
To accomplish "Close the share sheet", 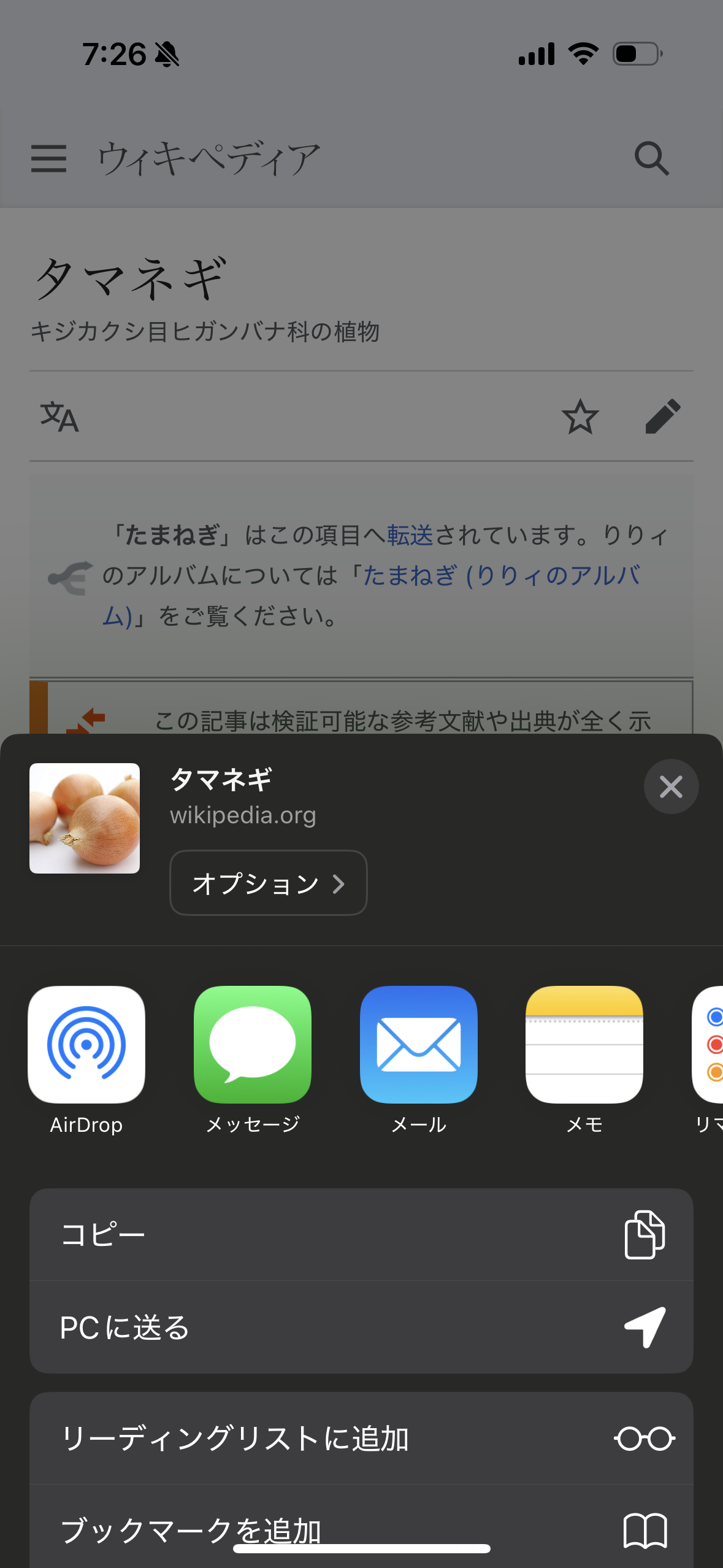I will [x=671, y=786].
